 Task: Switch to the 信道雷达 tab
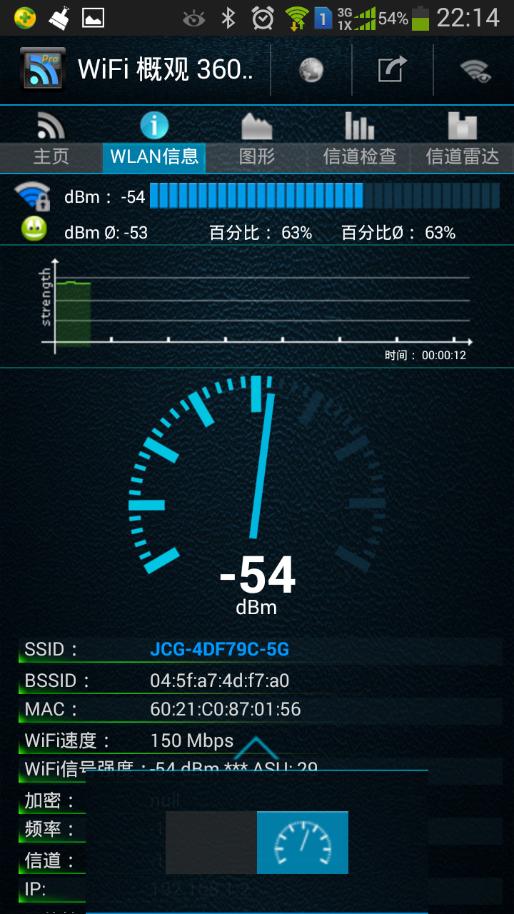(462, 140)
